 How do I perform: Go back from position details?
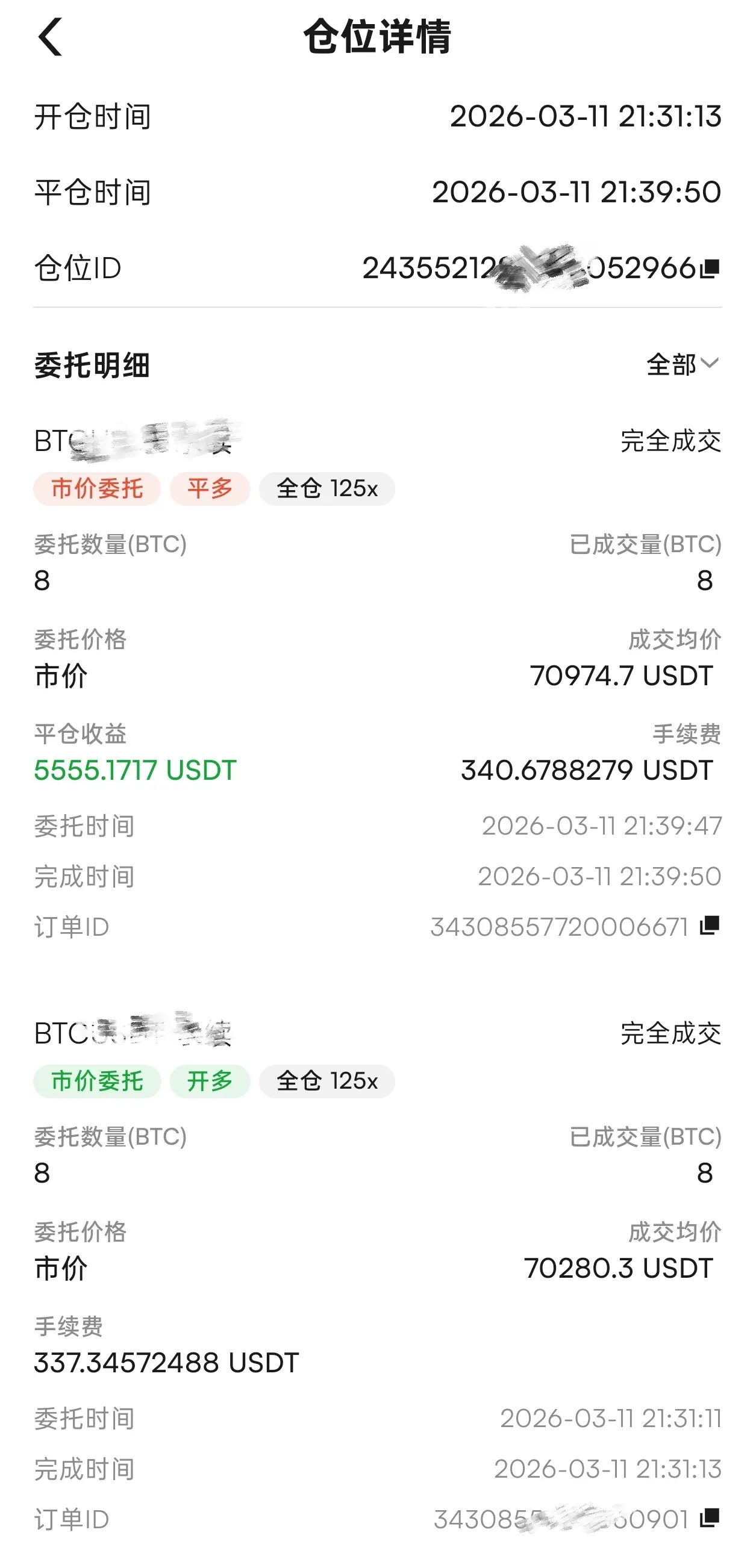point(50,37)
